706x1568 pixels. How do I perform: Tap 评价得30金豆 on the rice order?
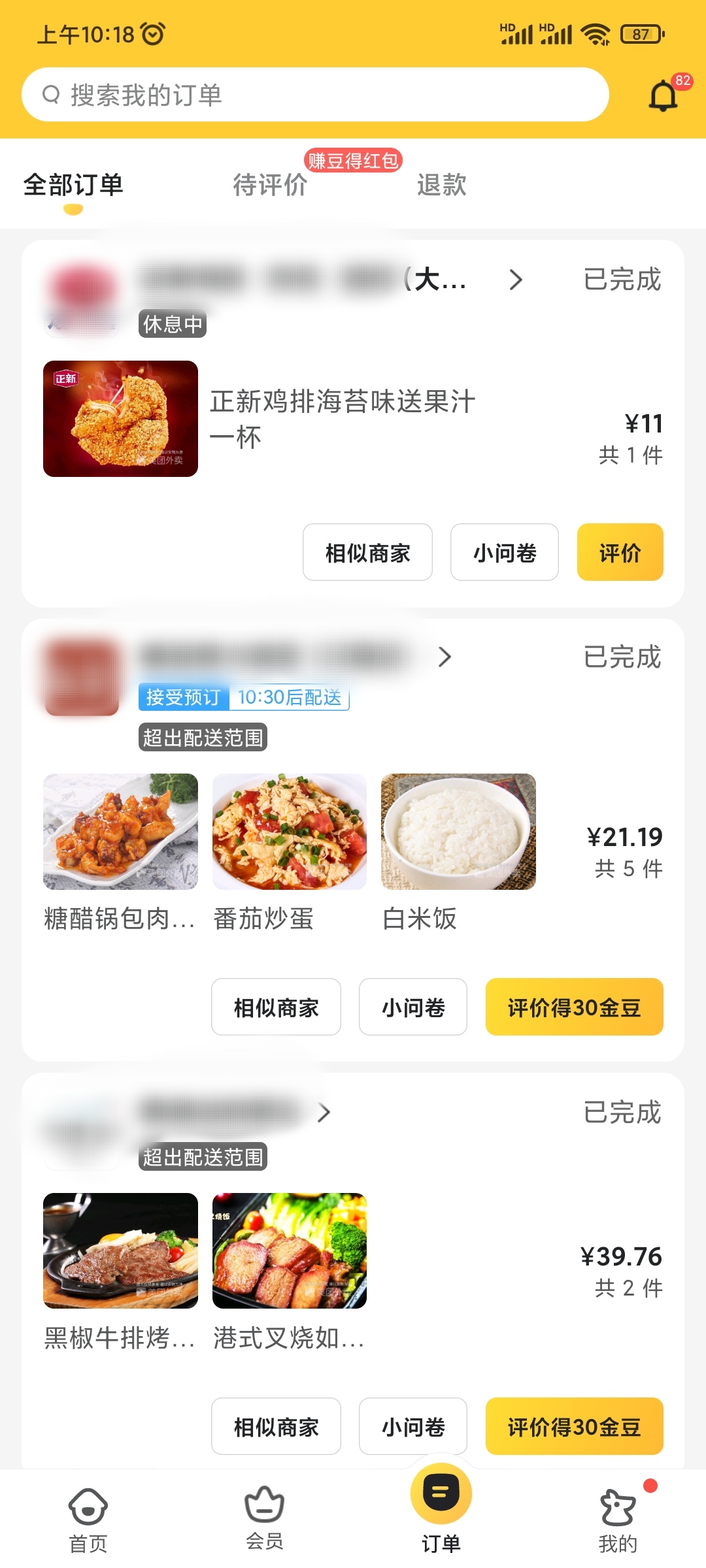tap(573, 1007)
